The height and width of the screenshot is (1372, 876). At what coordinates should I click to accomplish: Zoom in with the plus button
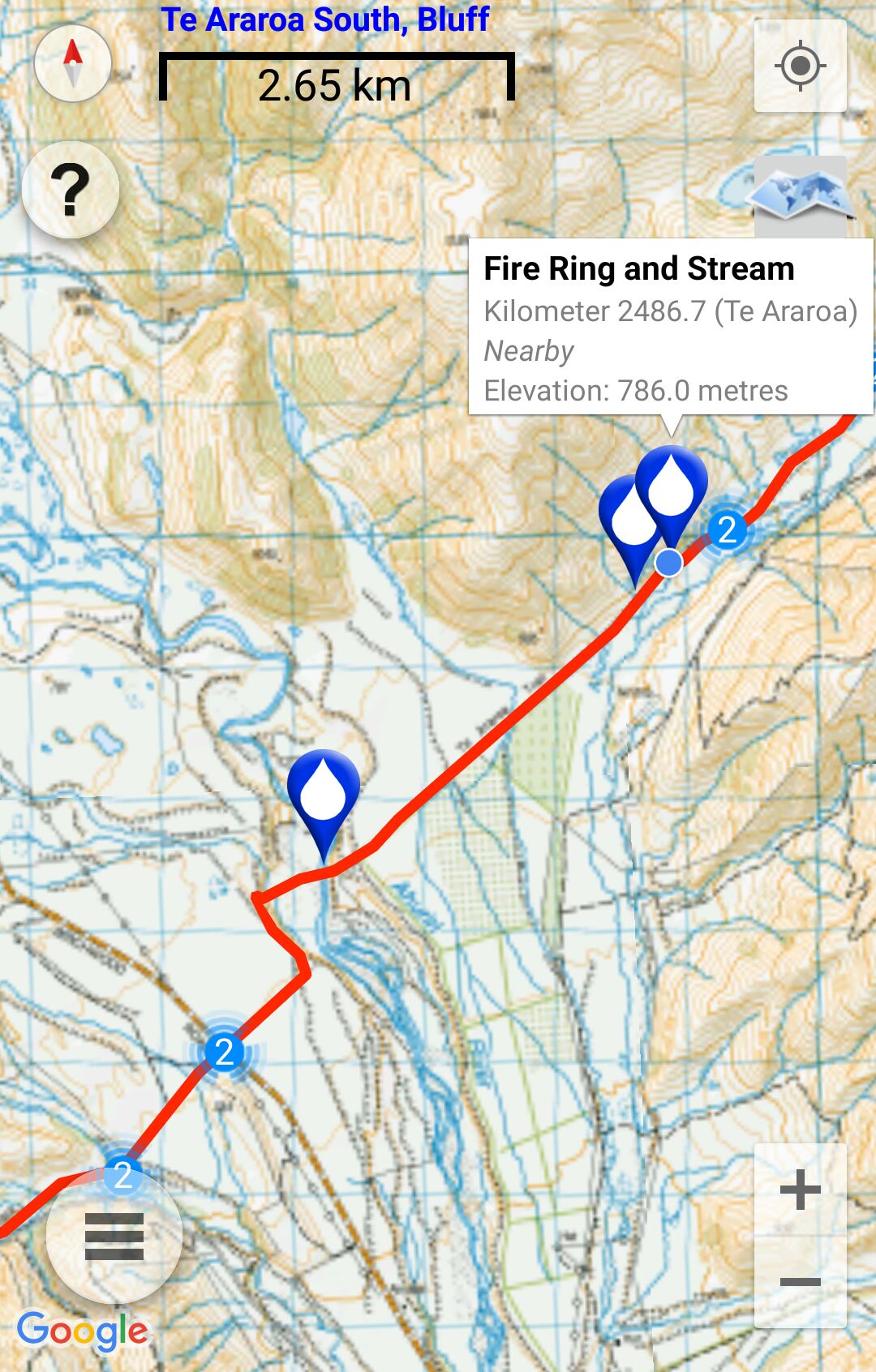800,1190
